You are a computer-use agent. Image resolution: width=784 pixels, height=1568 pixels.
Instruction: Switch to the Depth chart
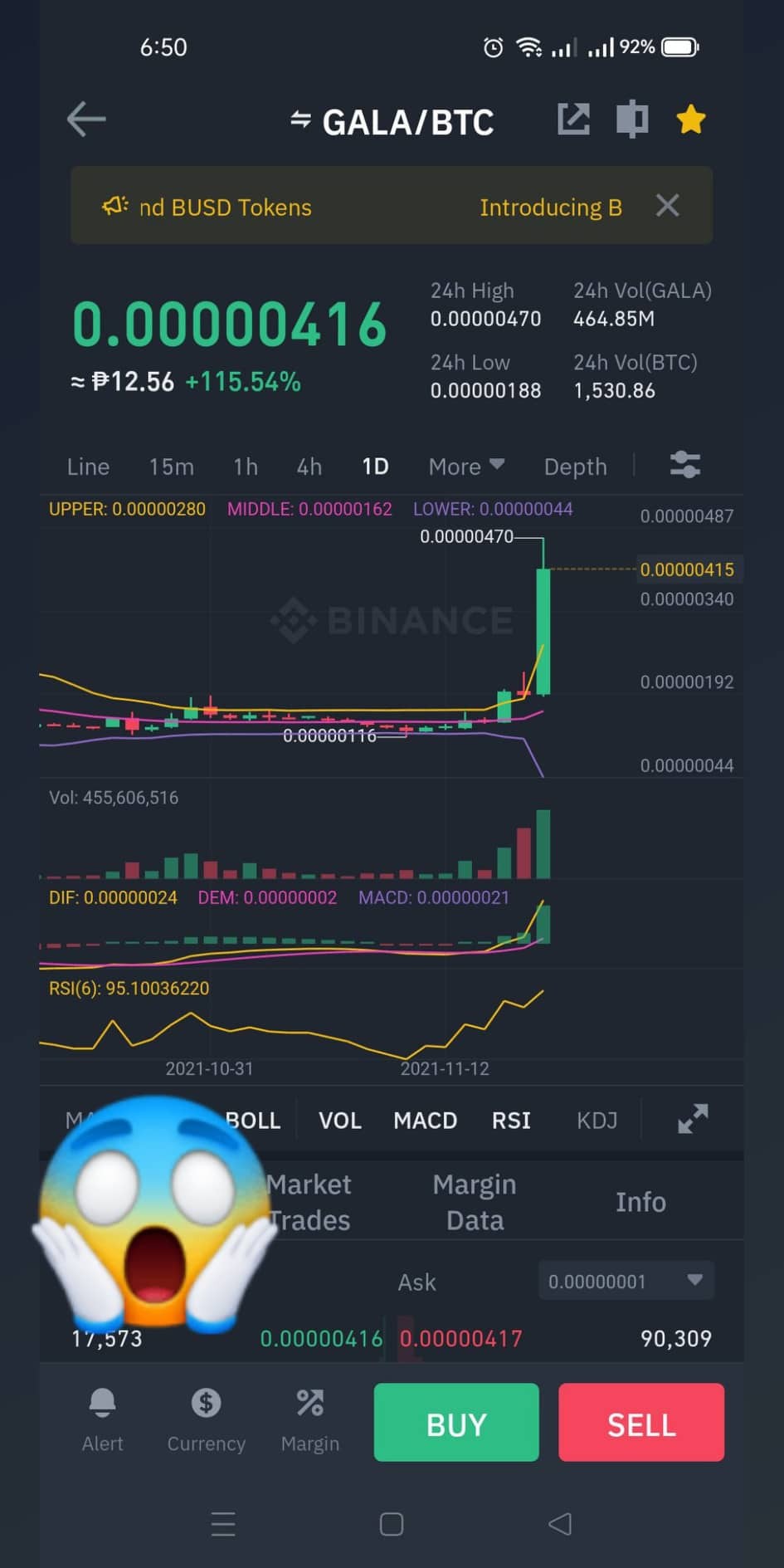coord(575,466)
